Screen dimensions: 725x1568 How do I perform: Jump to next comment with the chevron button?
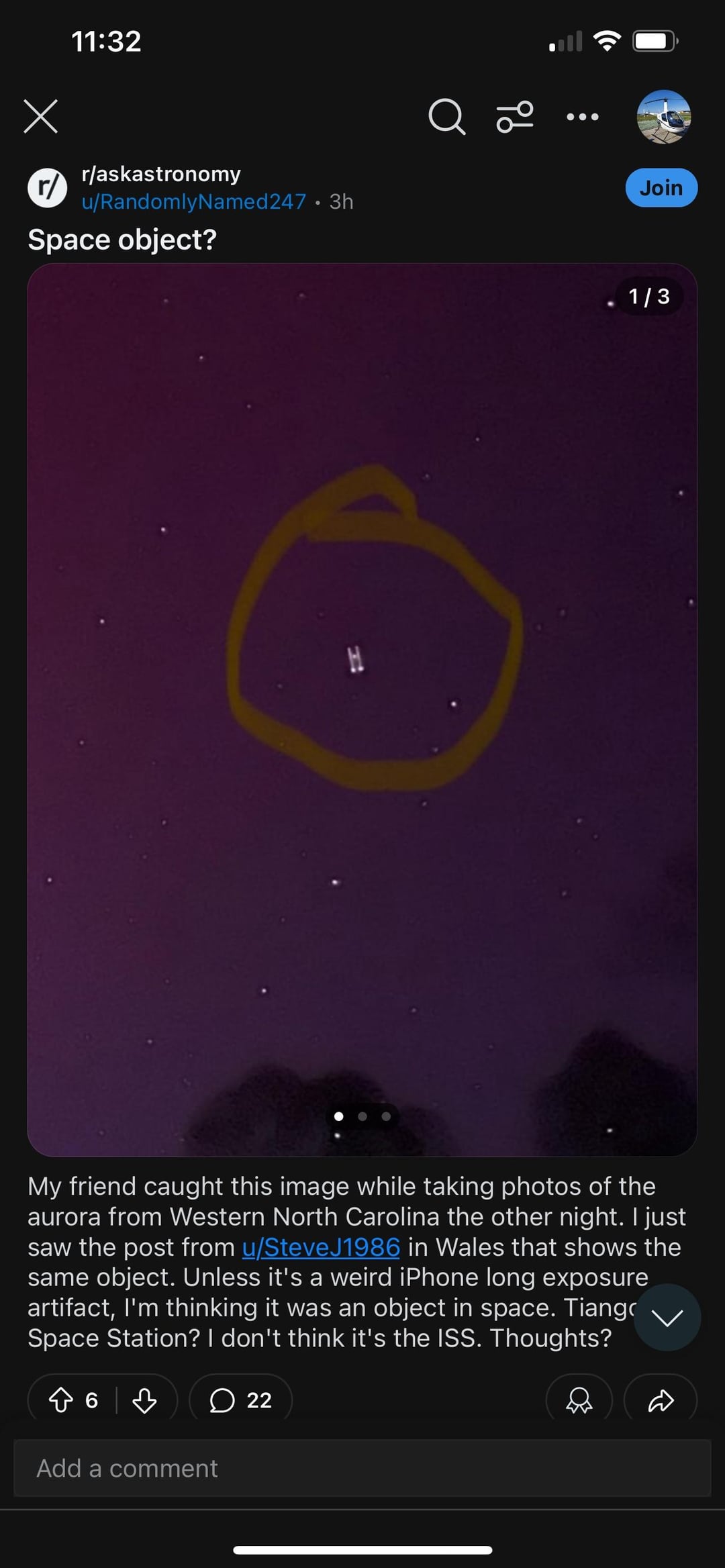pyautogui.click(x=667, y=1318)
